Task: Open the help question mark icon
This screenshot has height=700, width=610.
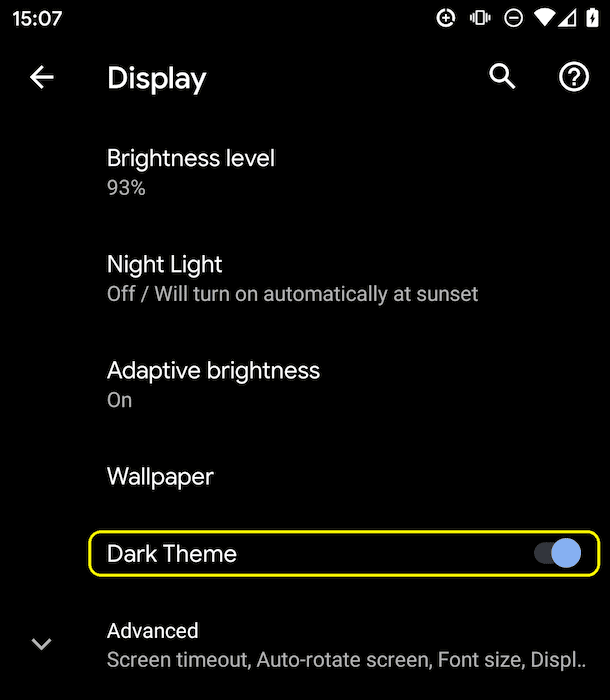Action: coord(573,77)
